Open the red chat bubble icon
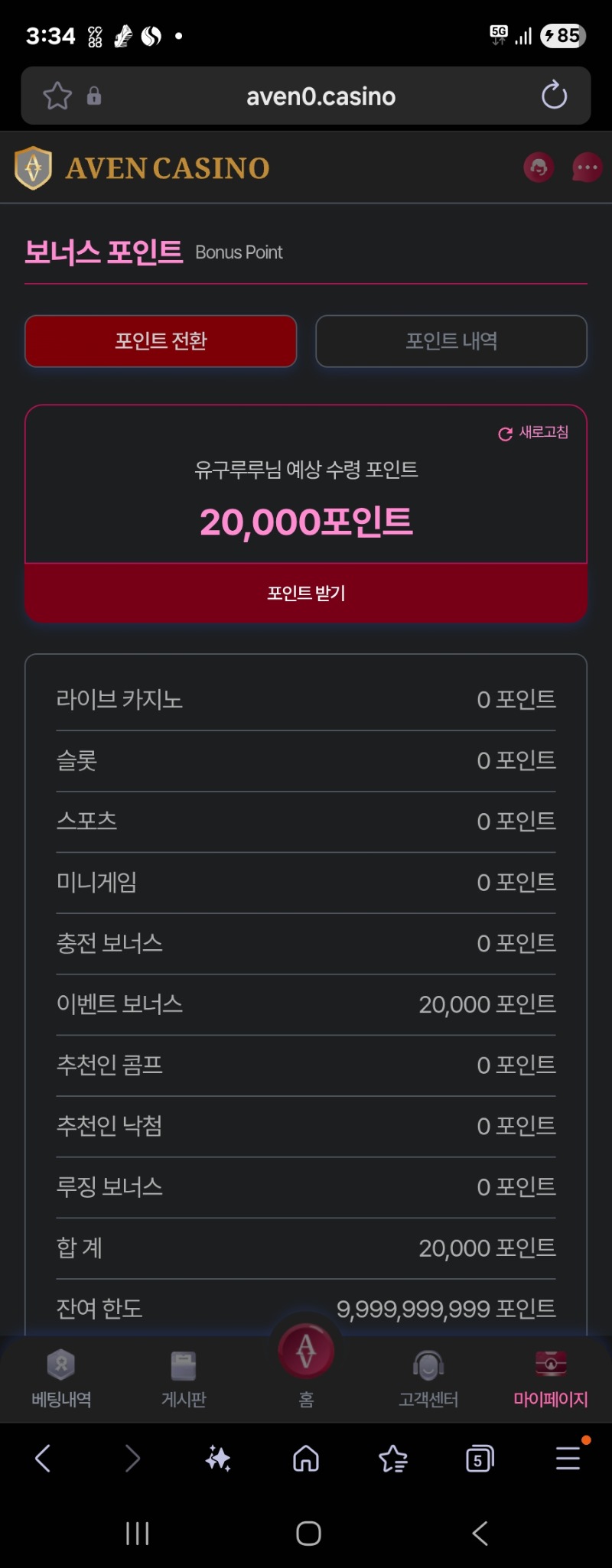This screenshot has height=1568, width=612. tap(587, 168)
